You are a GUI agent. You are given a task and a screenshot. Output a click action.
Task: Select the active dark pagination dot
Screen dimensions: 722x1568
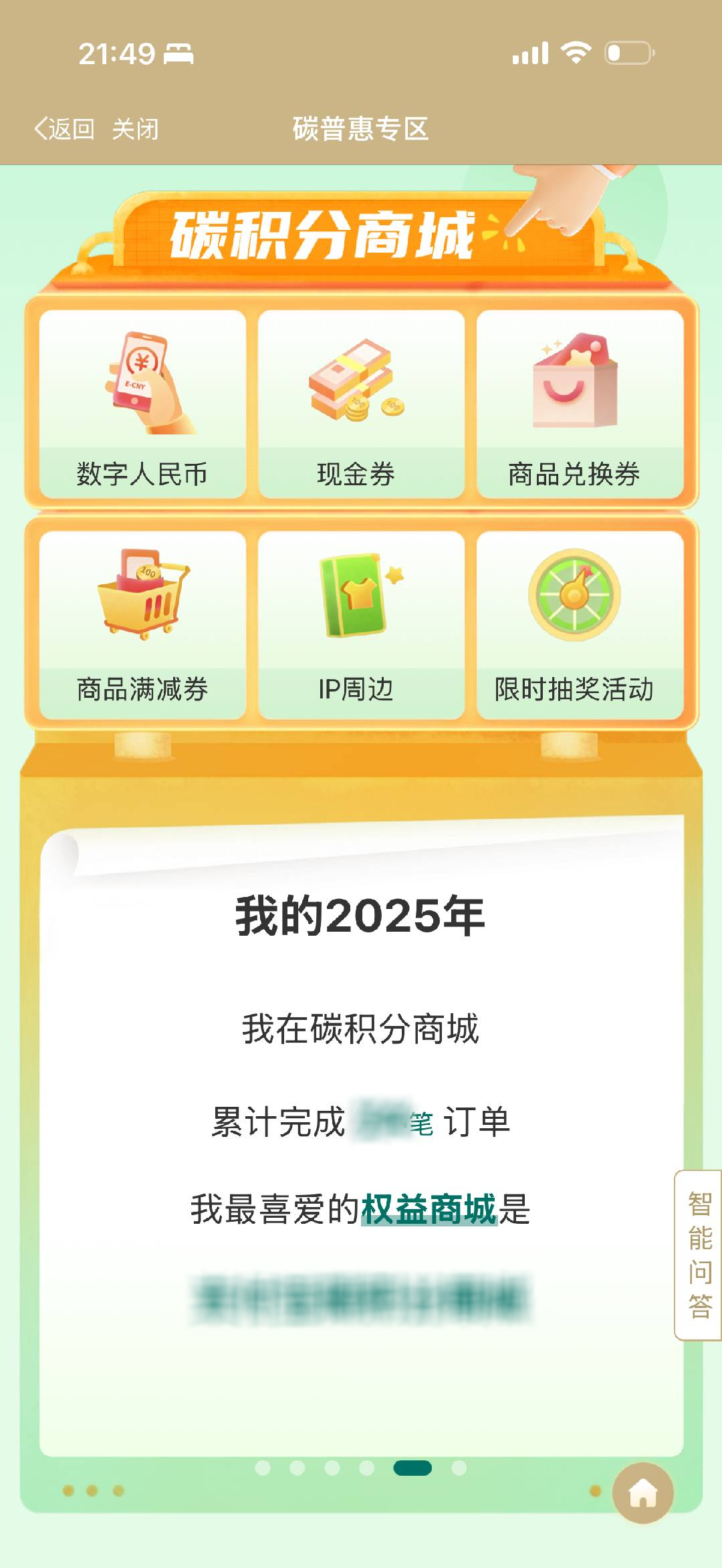pyautogui.click(x=412, y=1468)
